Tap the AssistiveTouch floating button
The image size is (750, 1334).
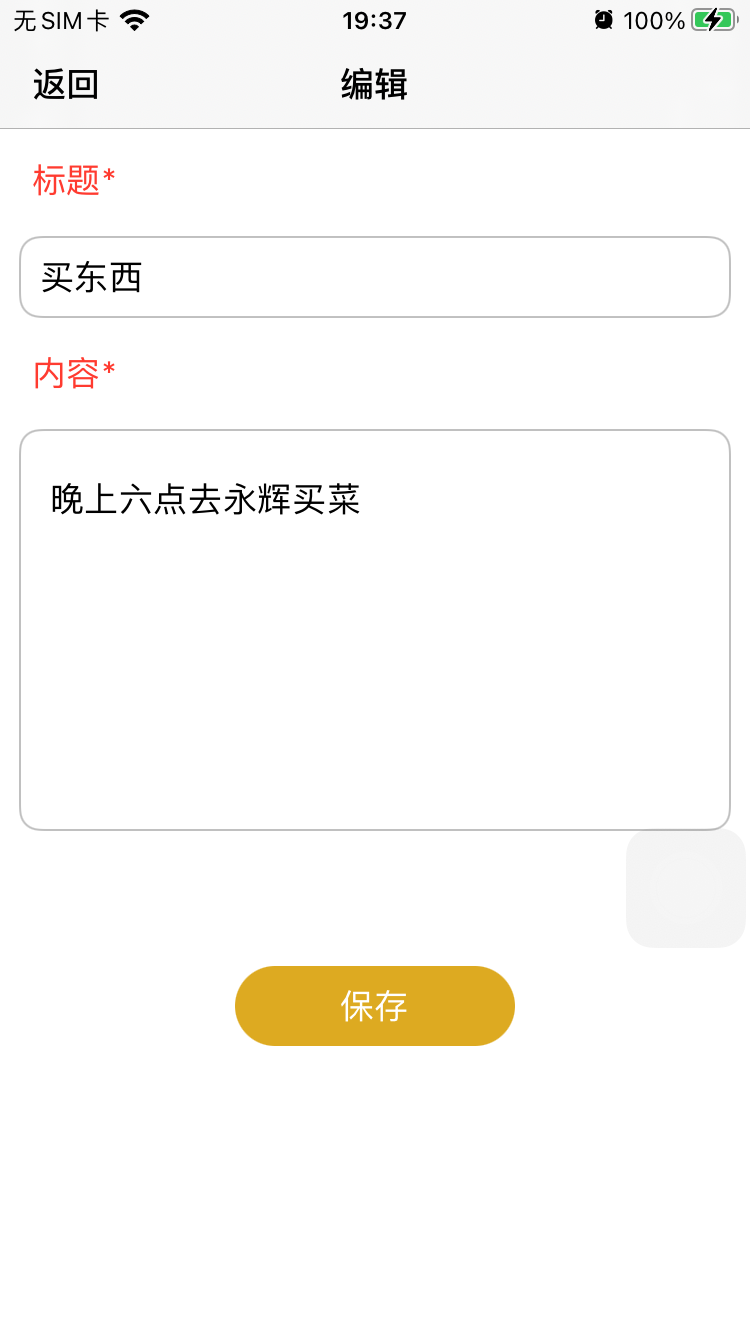[685, 888]
